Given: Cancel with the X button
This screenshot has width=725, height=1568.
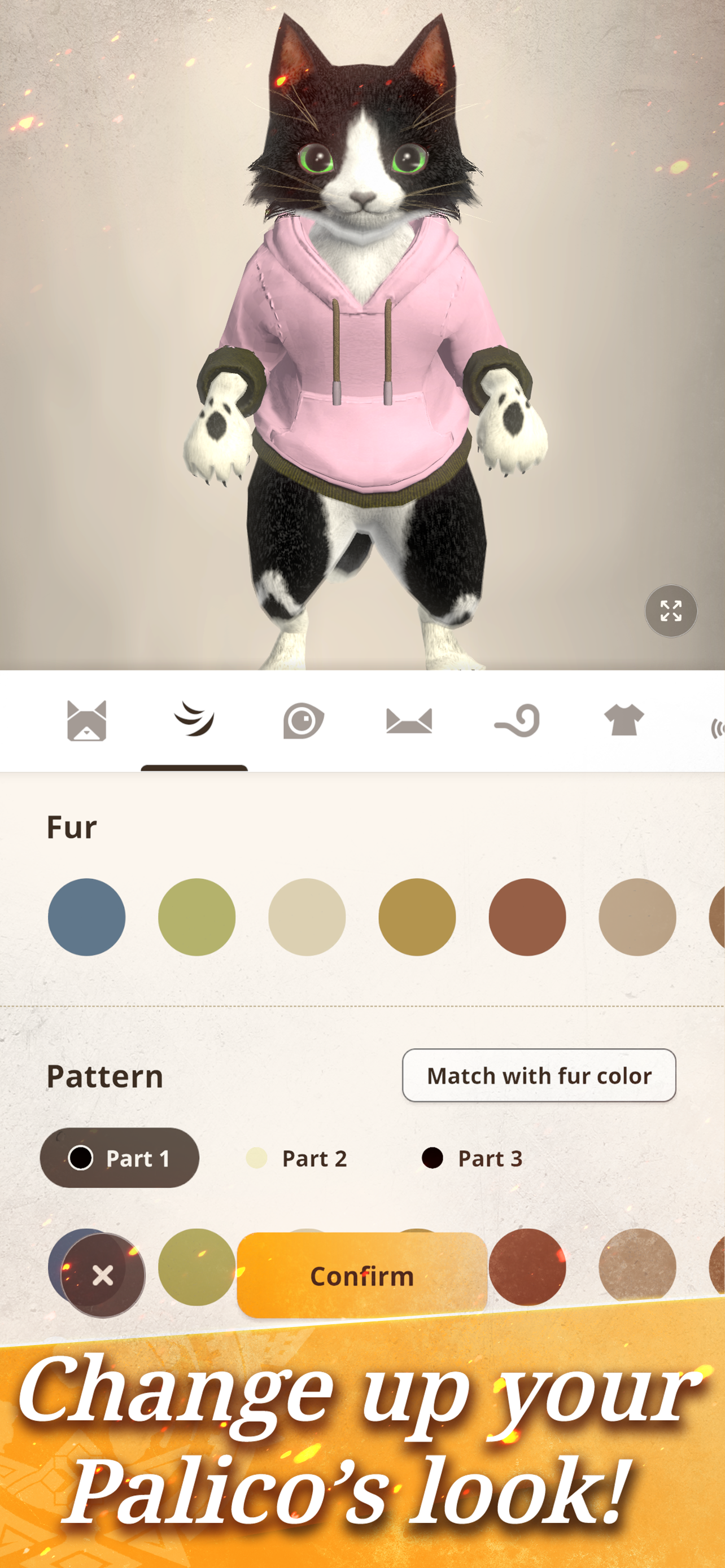Looking at the screenshot, I should tap(103, 1274).
